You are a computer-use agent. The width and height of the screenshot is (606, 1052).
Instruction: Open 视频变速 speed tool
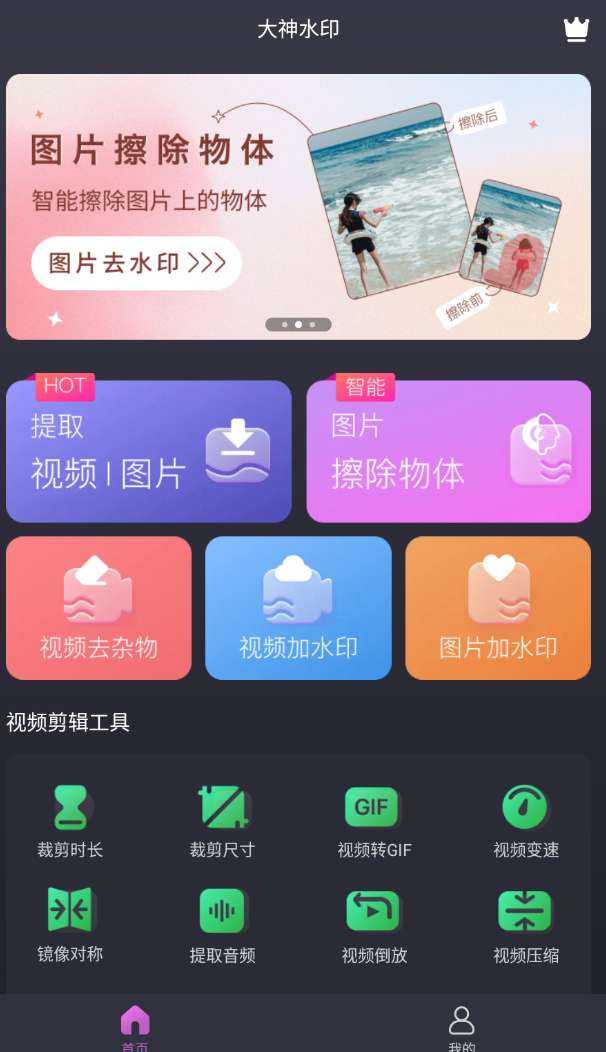[x=525, y=822]
